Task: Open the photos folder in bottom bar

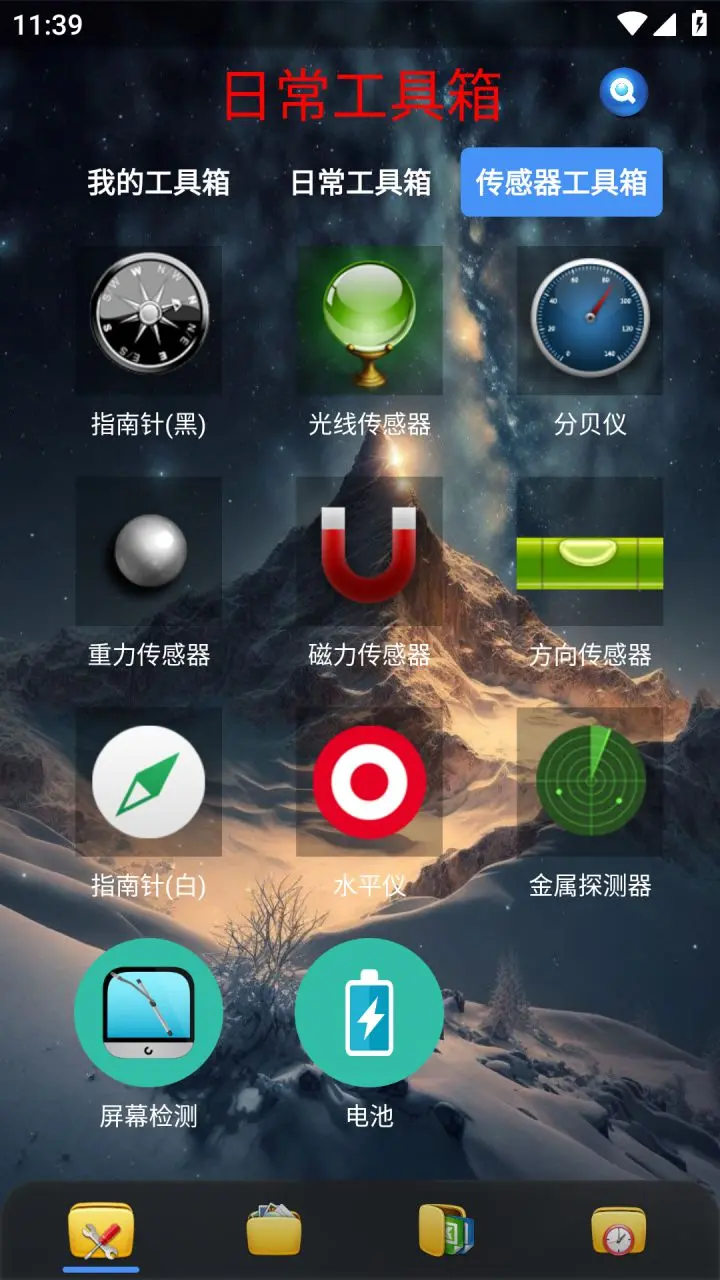Action: pos(274,1229)
